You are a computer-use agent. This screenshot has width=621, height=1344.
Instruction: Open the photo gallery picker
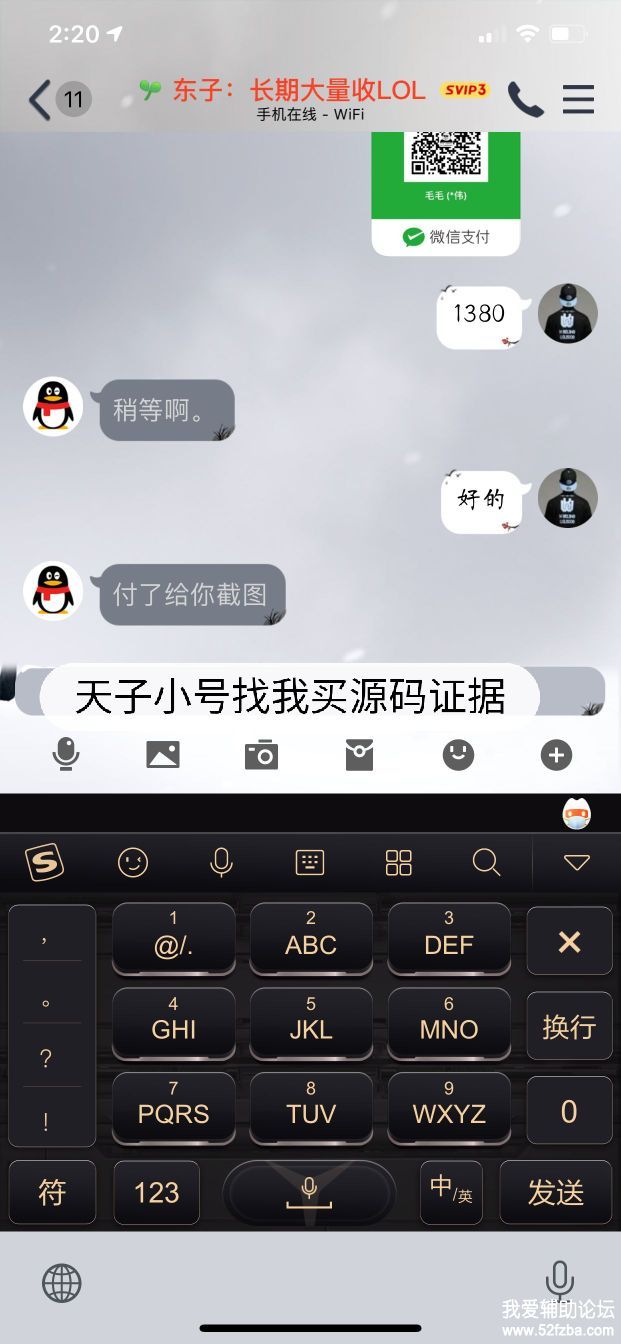[163, 755]
